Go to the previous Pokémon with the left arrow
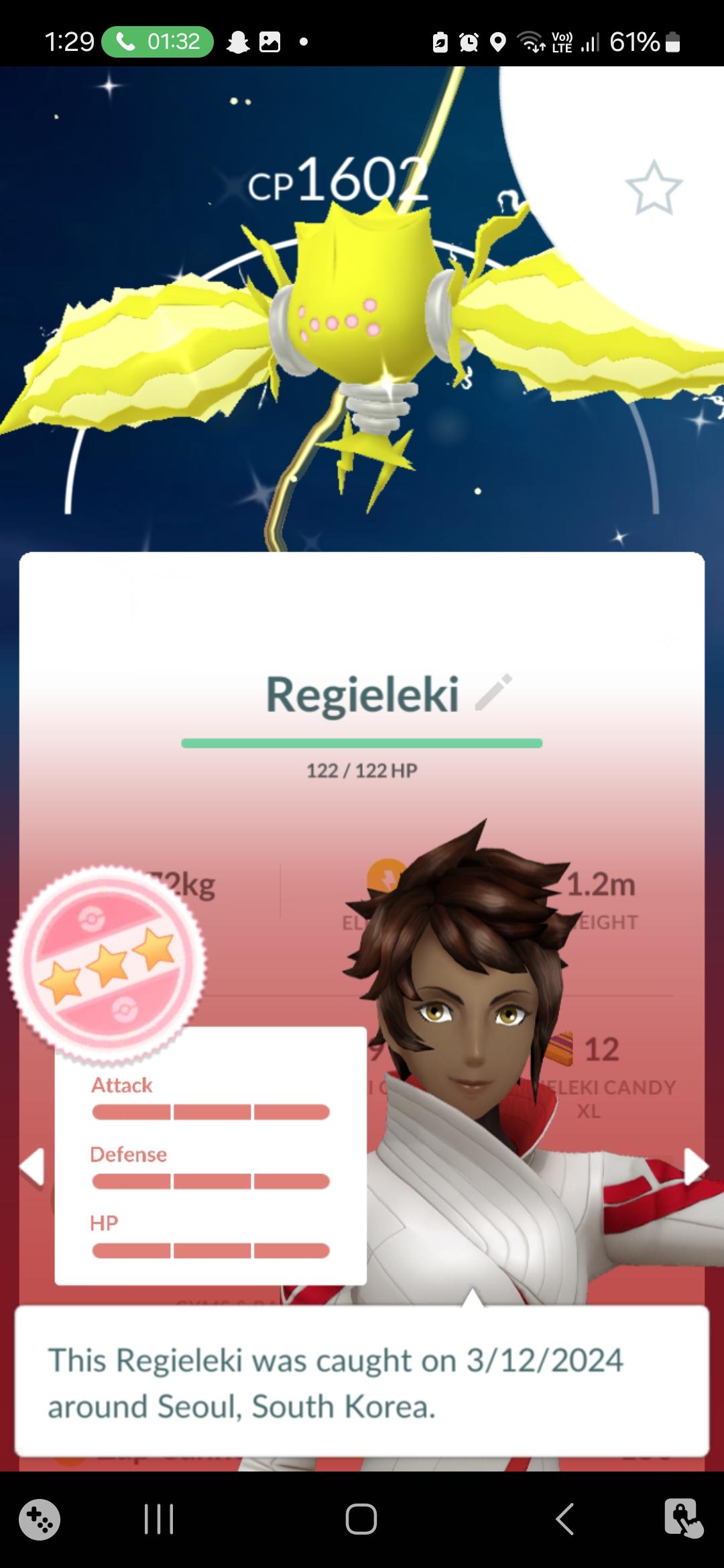 click(x=32, y=1167)
